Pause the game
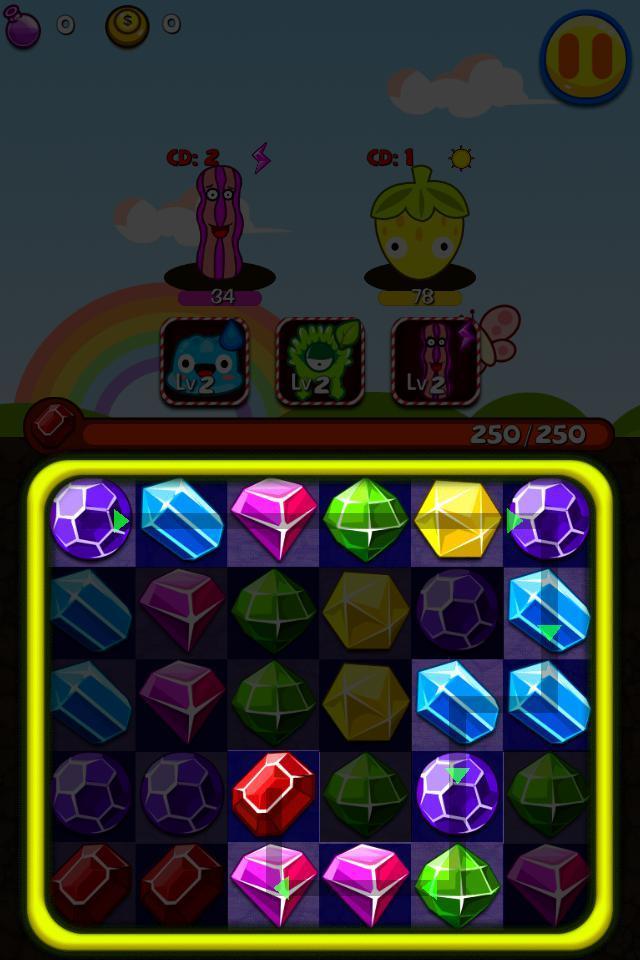 click(x=585, y=57)
